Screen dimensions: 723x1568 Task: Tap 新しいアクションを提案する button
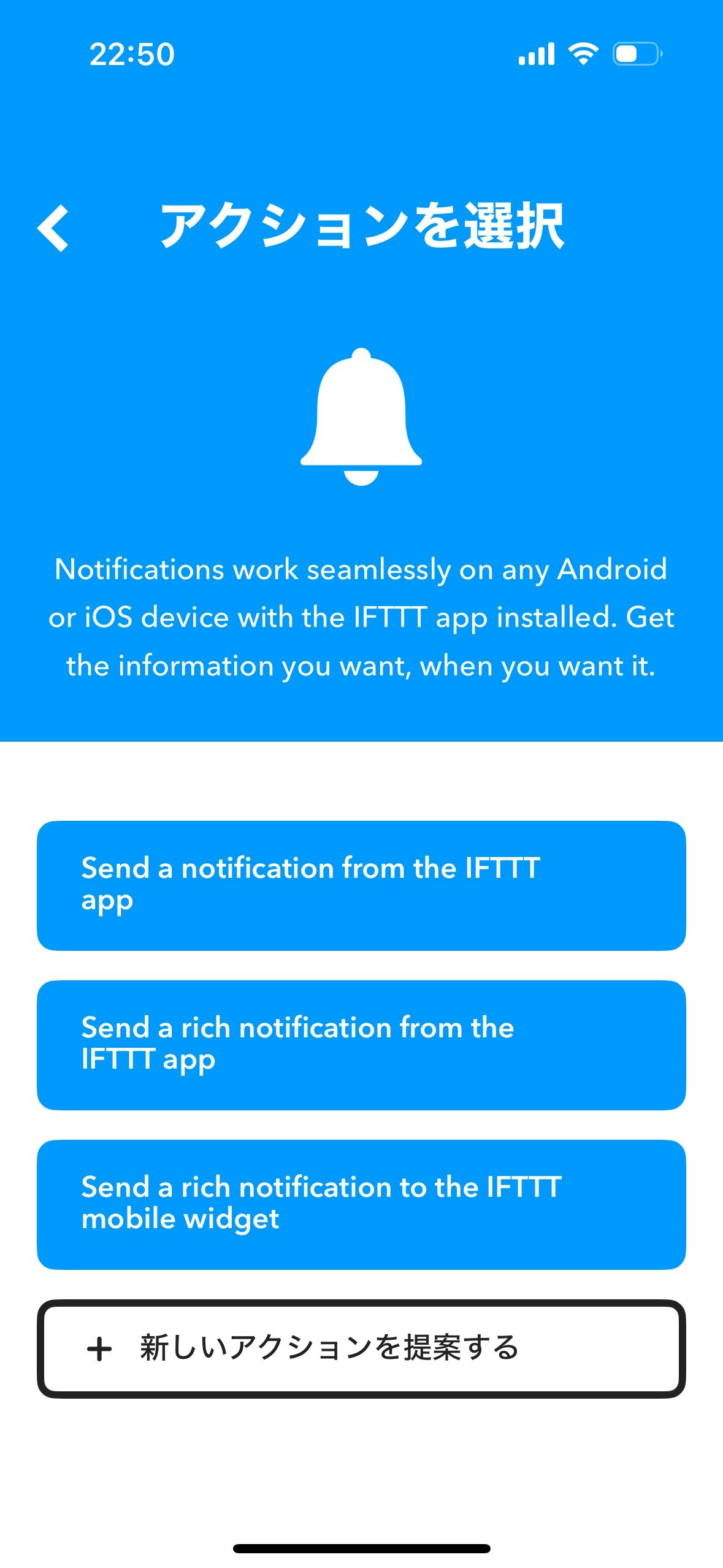[x=361, y=1348]
